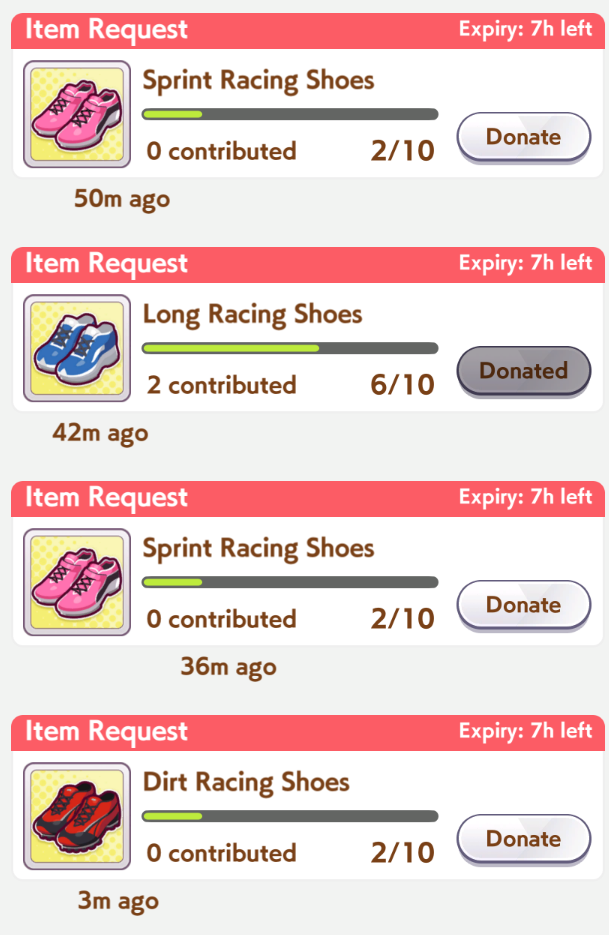
Task: Donate Dirt Racing Shoes
Action: (523, 839)
